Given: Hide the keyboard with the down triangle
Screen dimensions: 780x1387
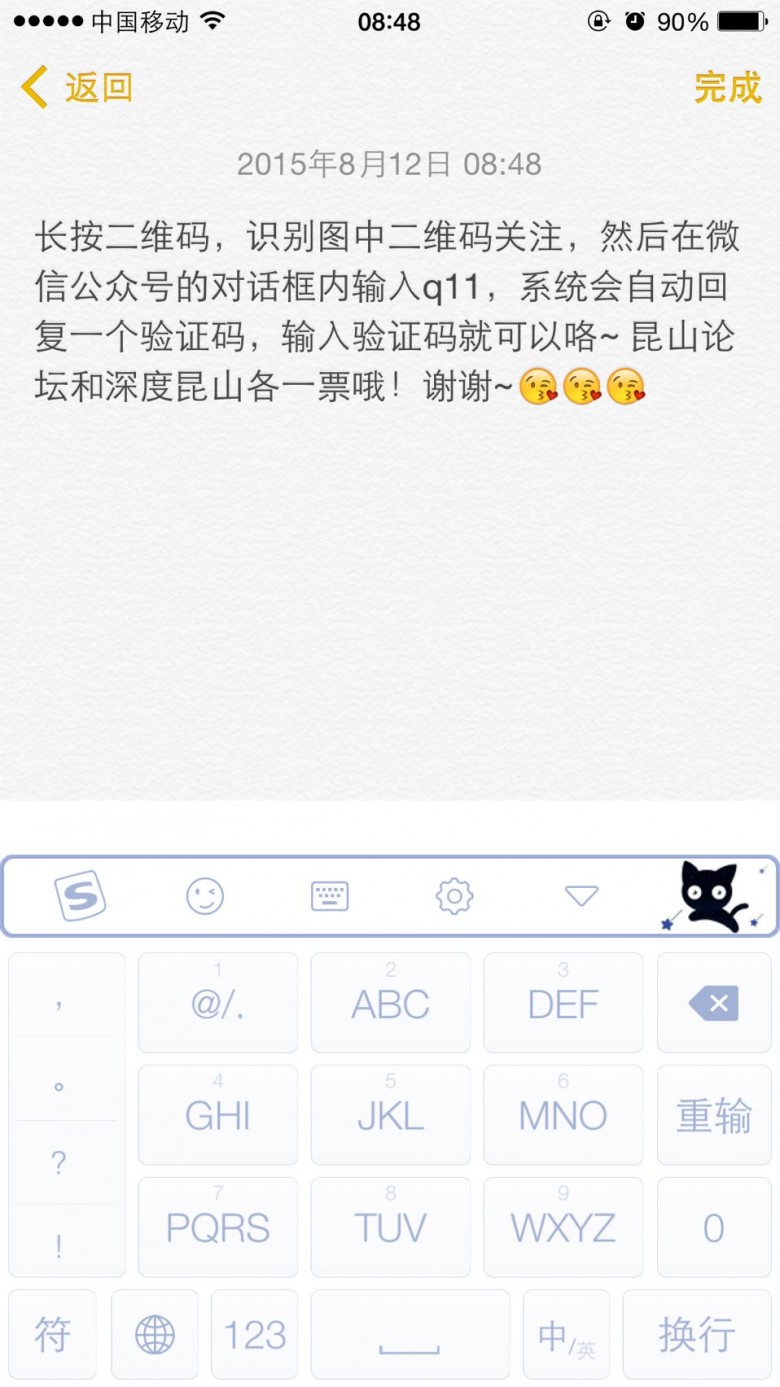Looking at the screenshot, I should [x=581, y=896].
